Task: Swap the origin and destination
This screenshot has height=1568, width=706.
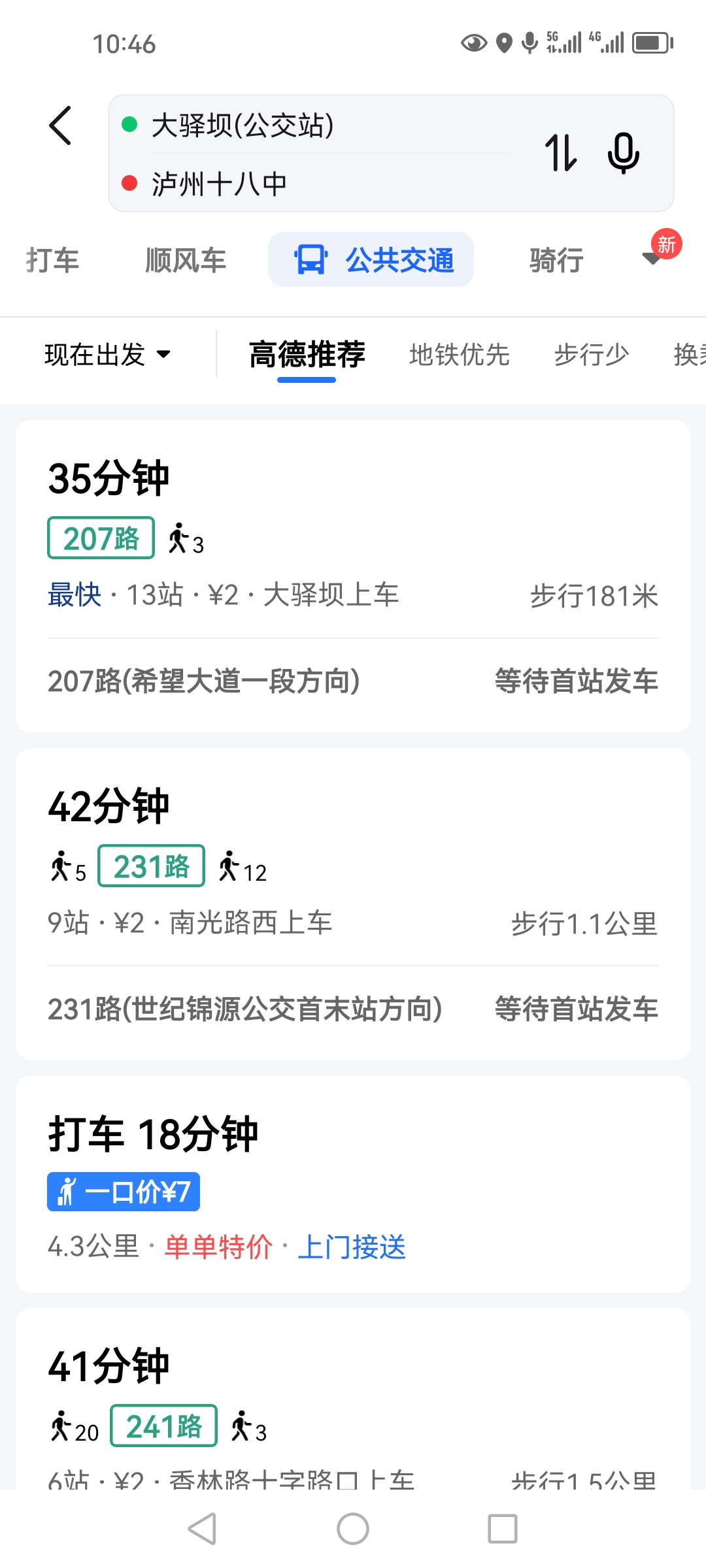Action: tap(561, 153)
